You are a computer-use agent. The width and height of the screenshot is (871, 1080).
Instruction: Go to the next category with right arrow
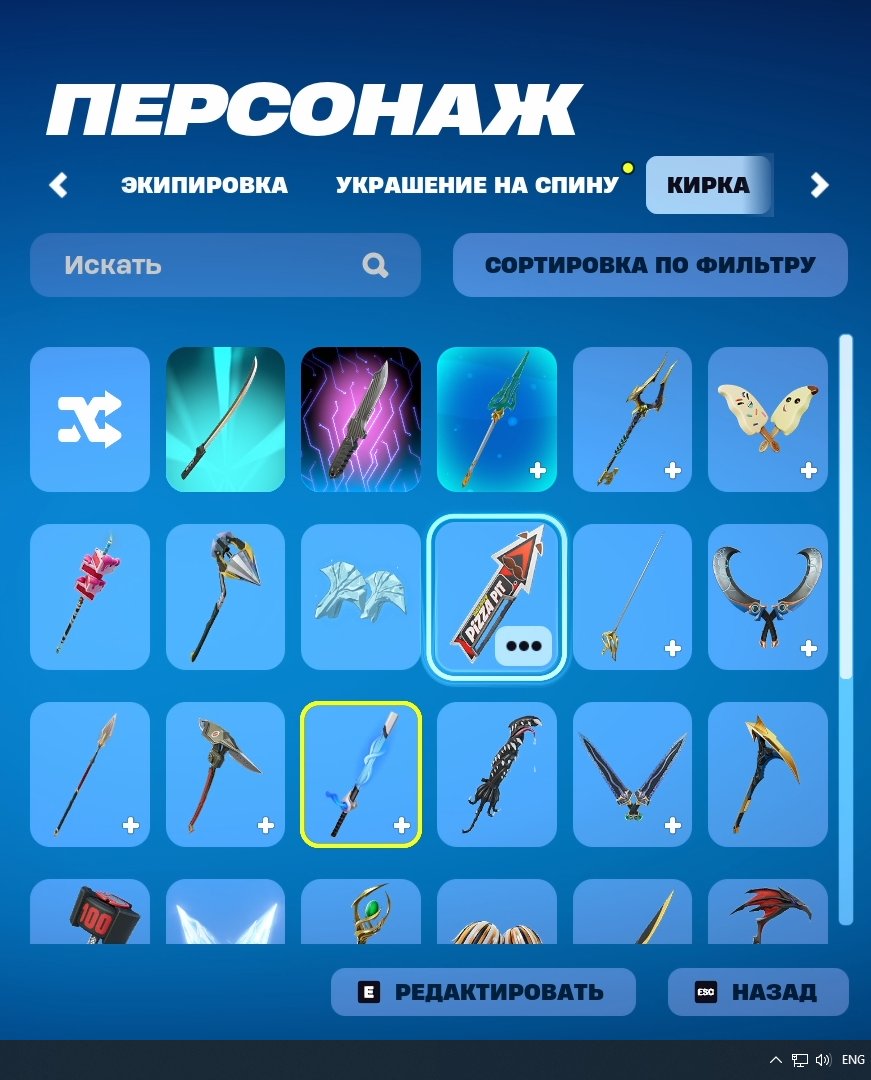(x=819, y=185)
